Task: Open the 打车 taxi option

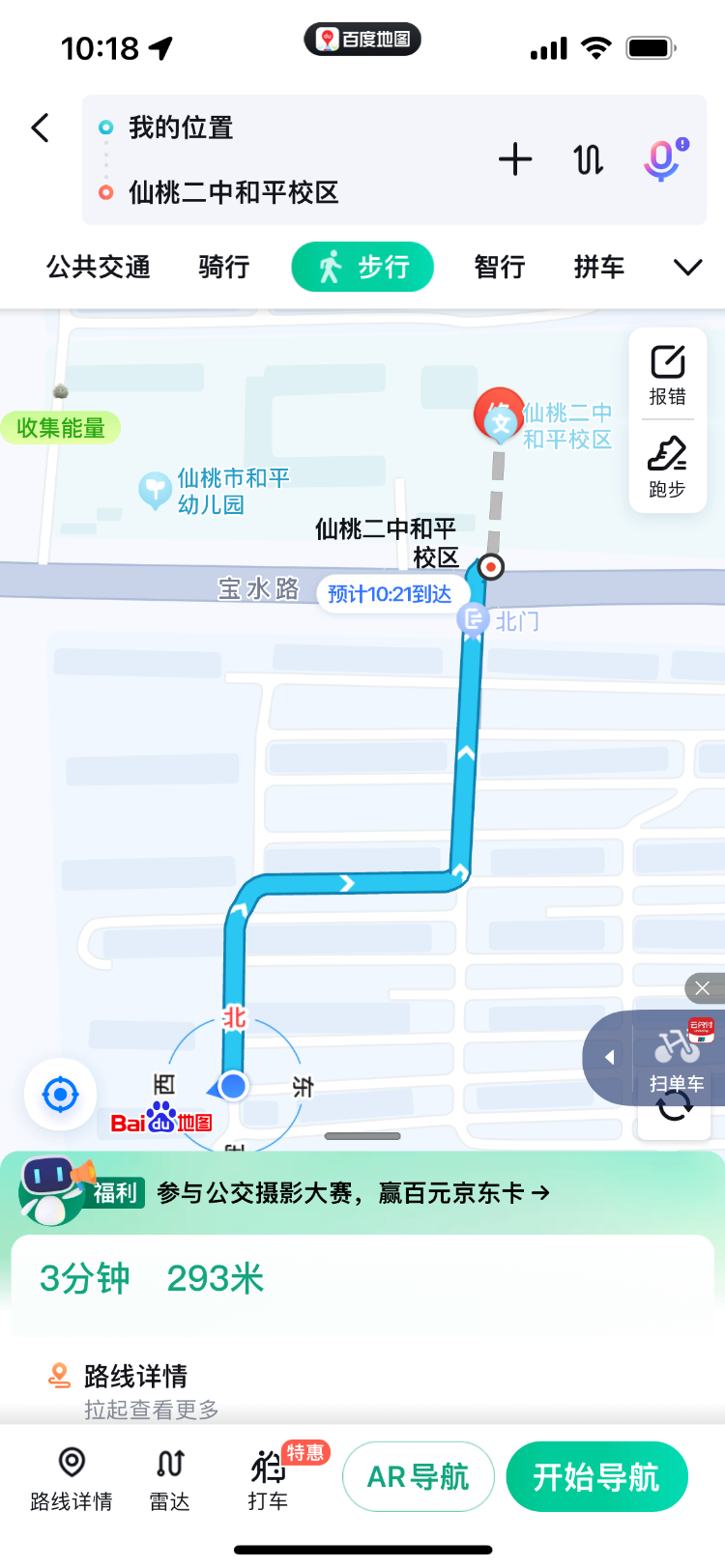Action: pyautogui.click(x=268, y=1478)
